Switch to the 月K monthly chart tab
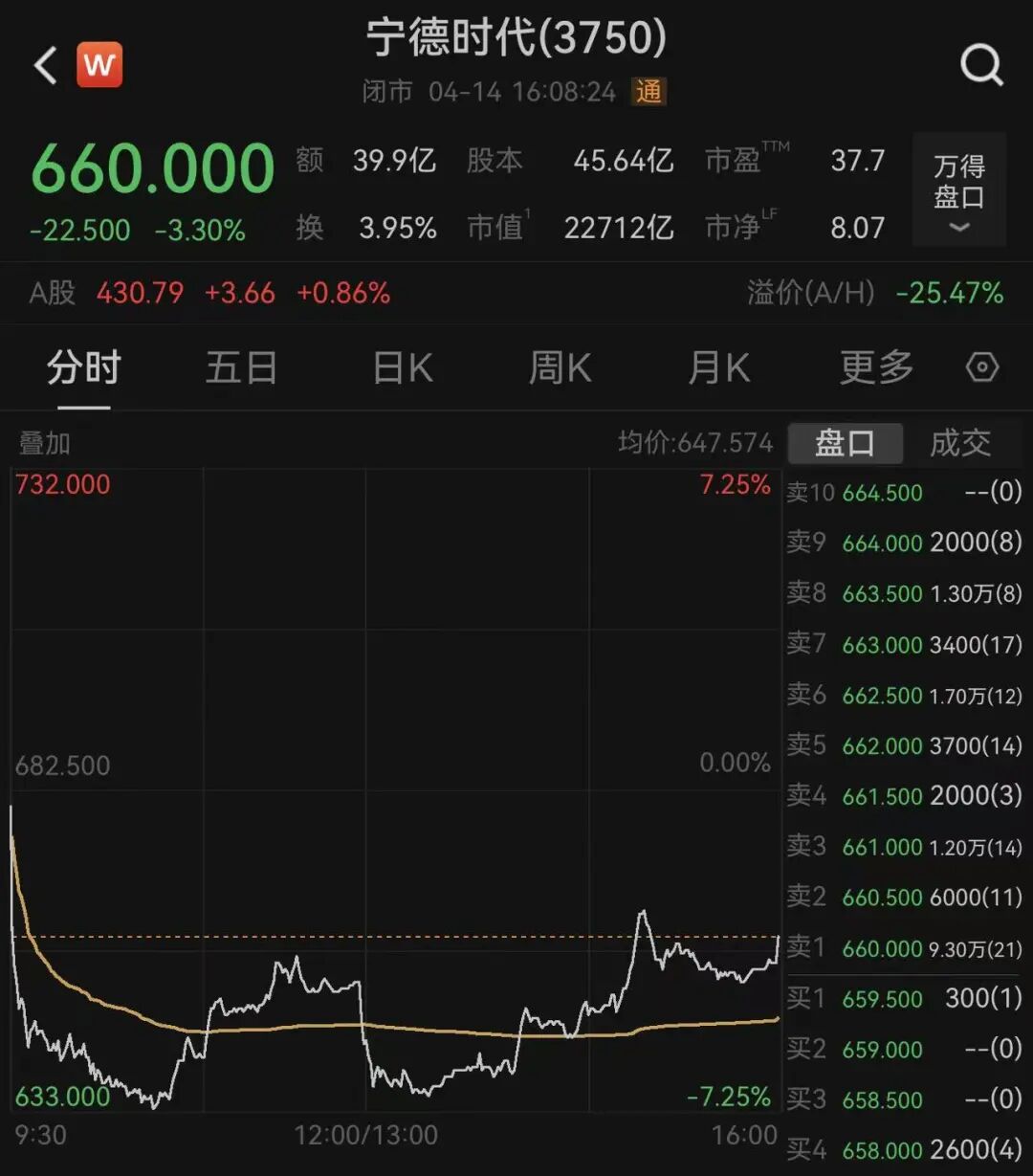Image resolution: width=1033 pixels, height=1176 pixels. pyautogui.click(x=717, y=367)
